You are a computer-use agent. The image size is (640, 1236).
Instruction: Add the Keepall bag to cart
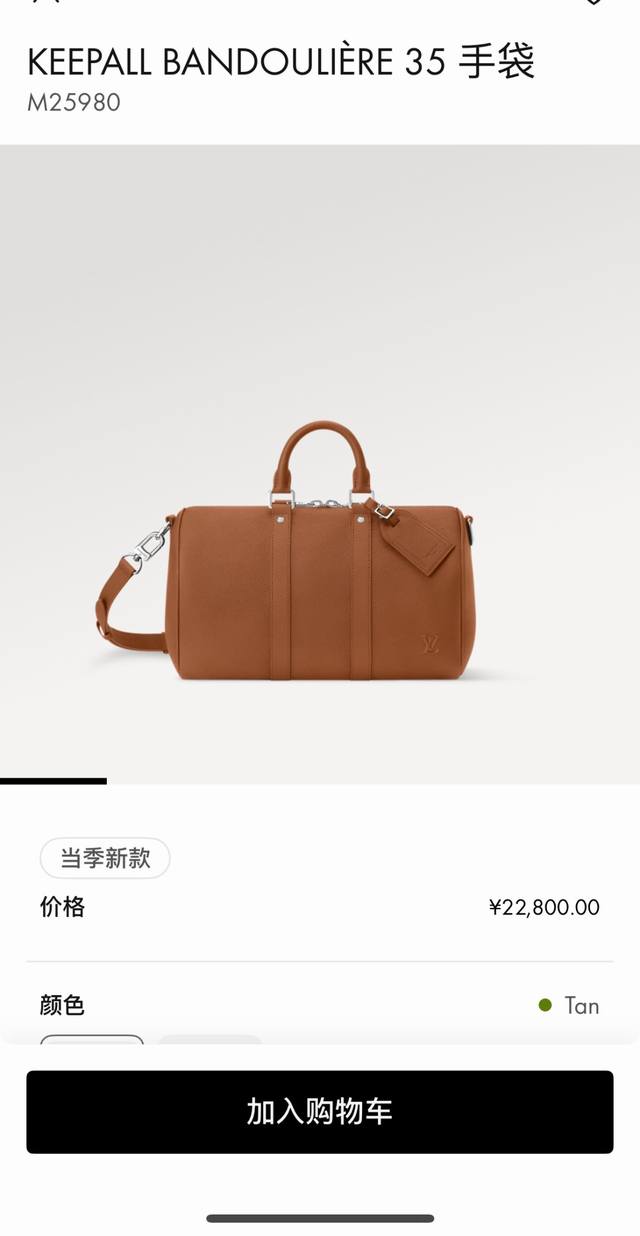[x=319, y=1111]
